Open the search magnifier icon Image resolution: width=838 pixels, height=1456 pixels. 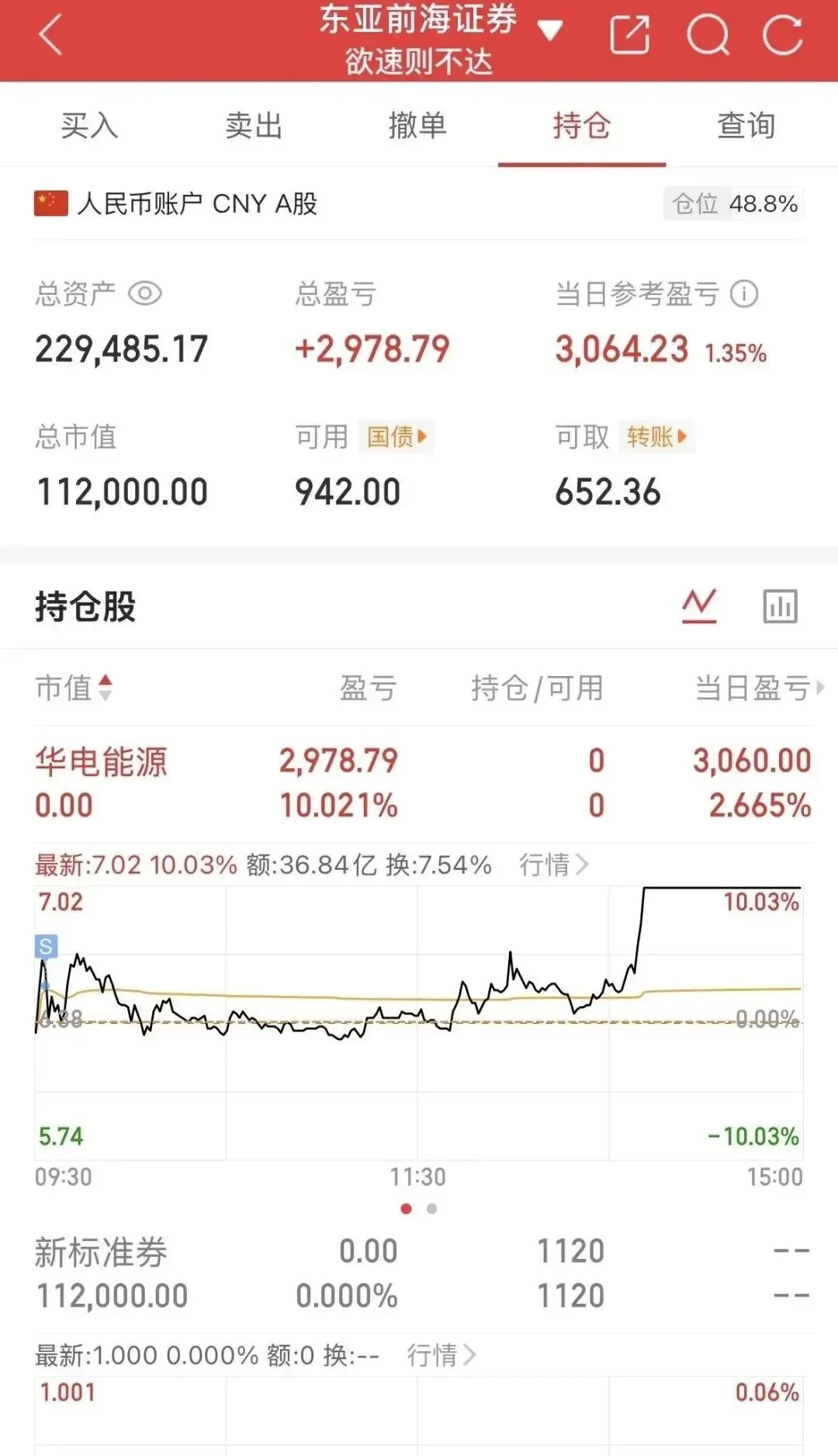(x=708, y=36)
